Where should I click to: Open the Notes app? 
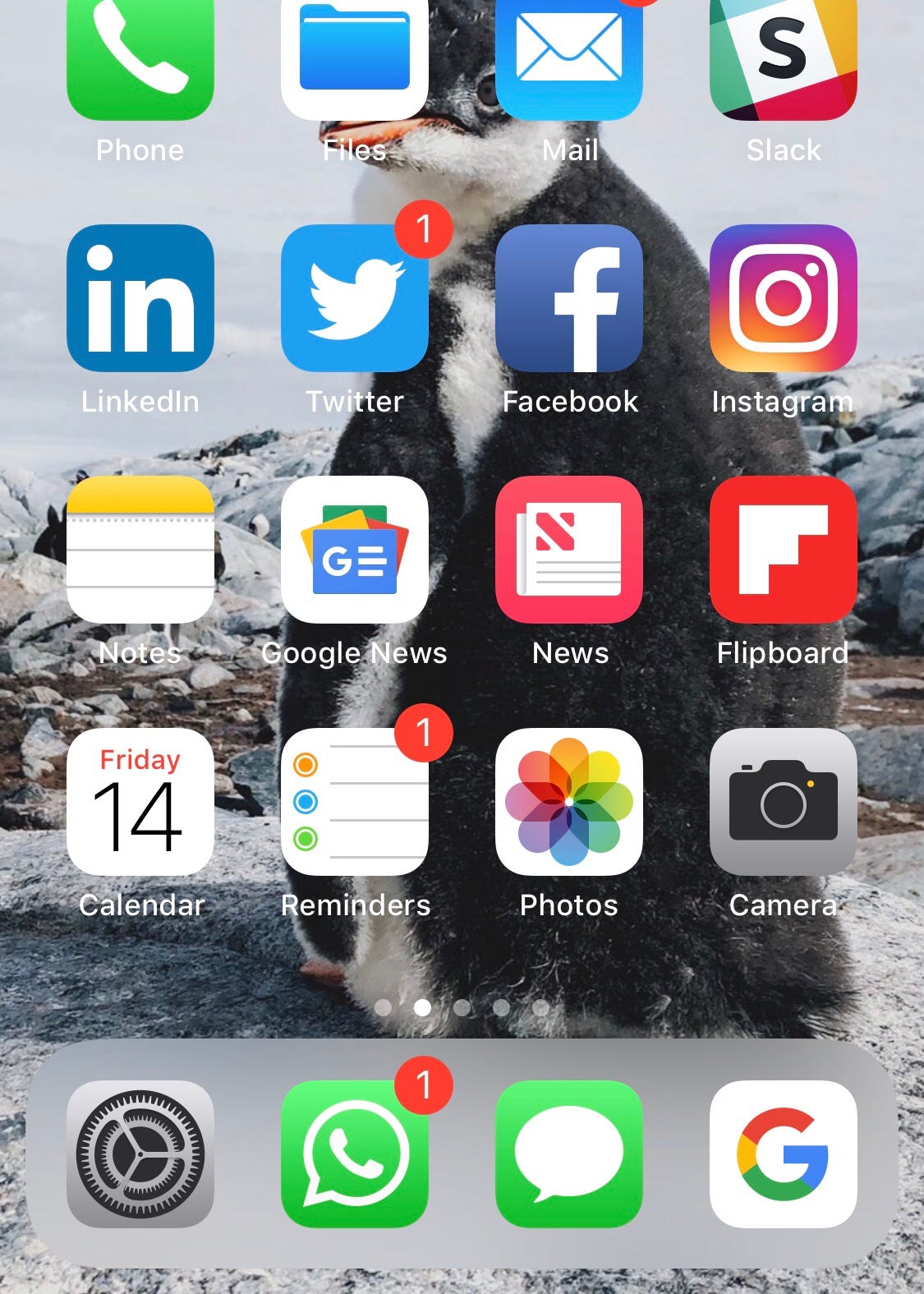pyautogui.click(x=140, y=549)
